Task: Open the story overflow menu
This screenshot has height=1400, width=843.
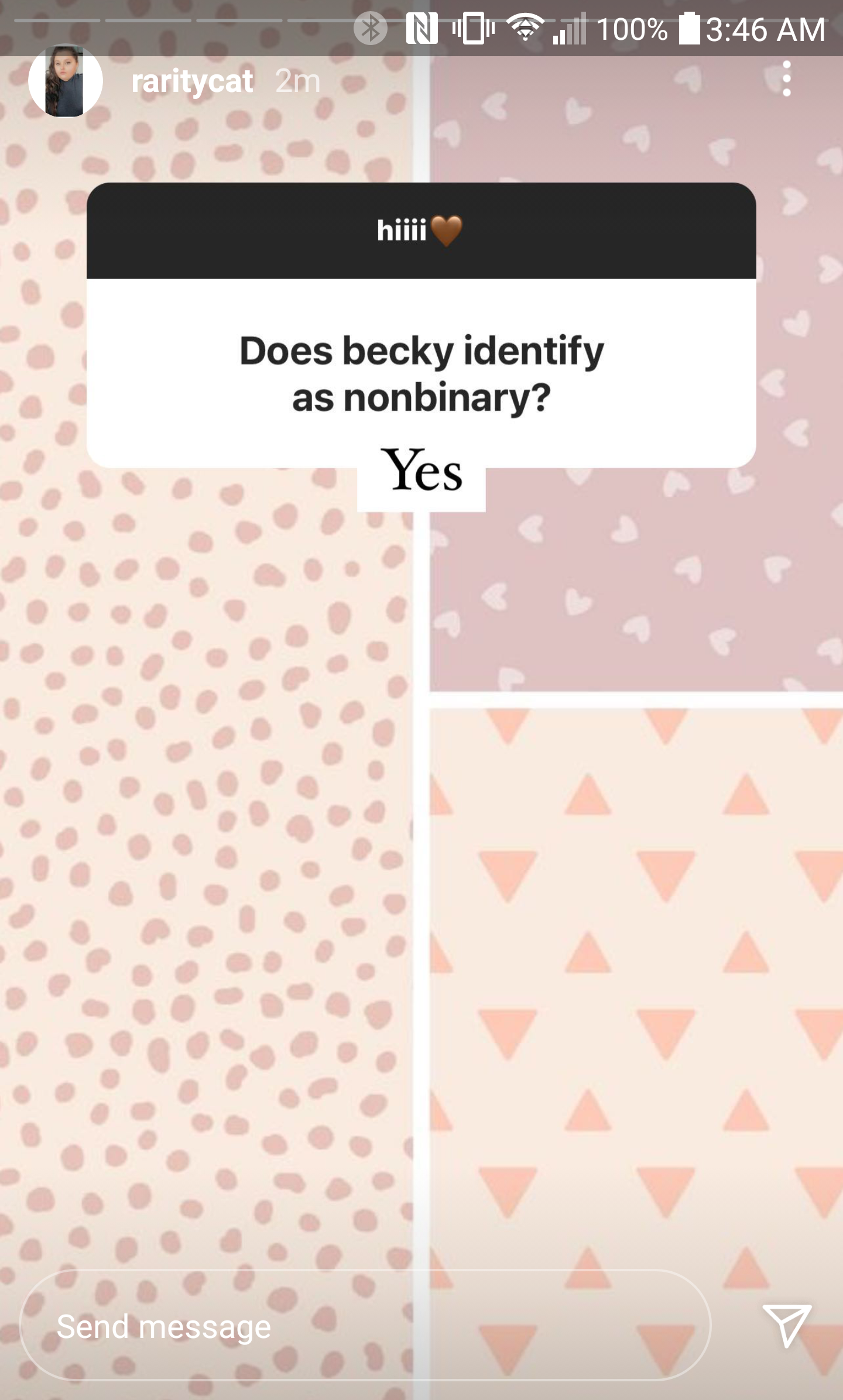Action: coord(786,78)
